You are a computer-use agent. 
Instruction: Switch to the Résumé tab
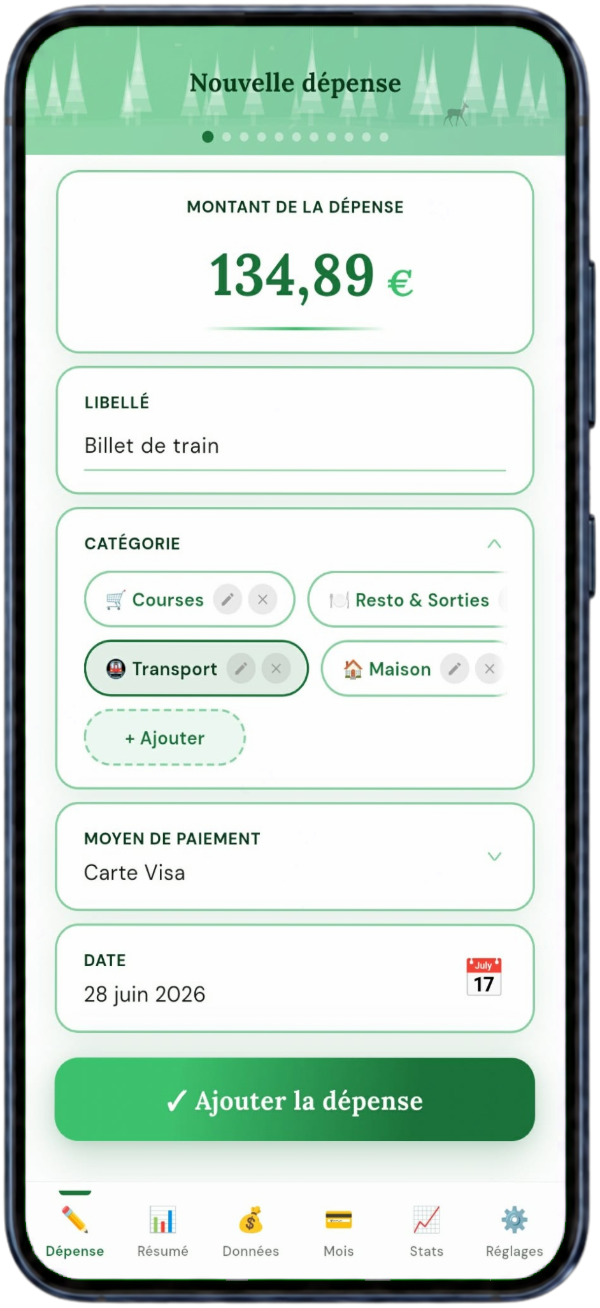click(x=162, y=1231)
